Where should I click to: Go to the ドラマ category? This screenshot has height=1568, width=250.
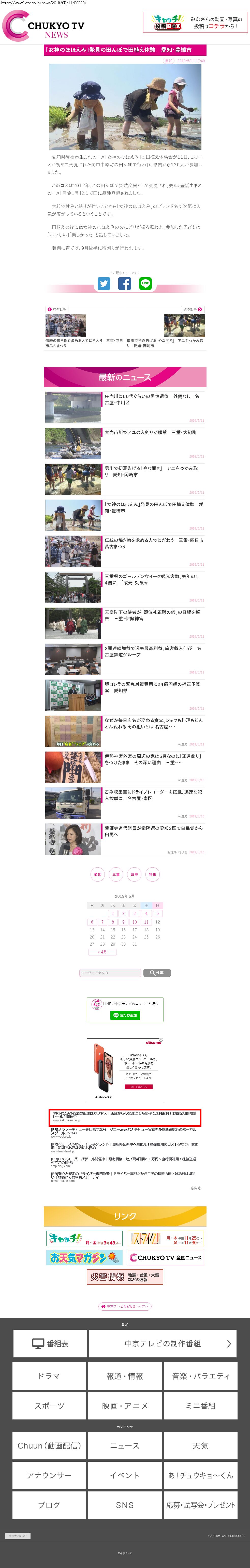tap(50, 1376)
